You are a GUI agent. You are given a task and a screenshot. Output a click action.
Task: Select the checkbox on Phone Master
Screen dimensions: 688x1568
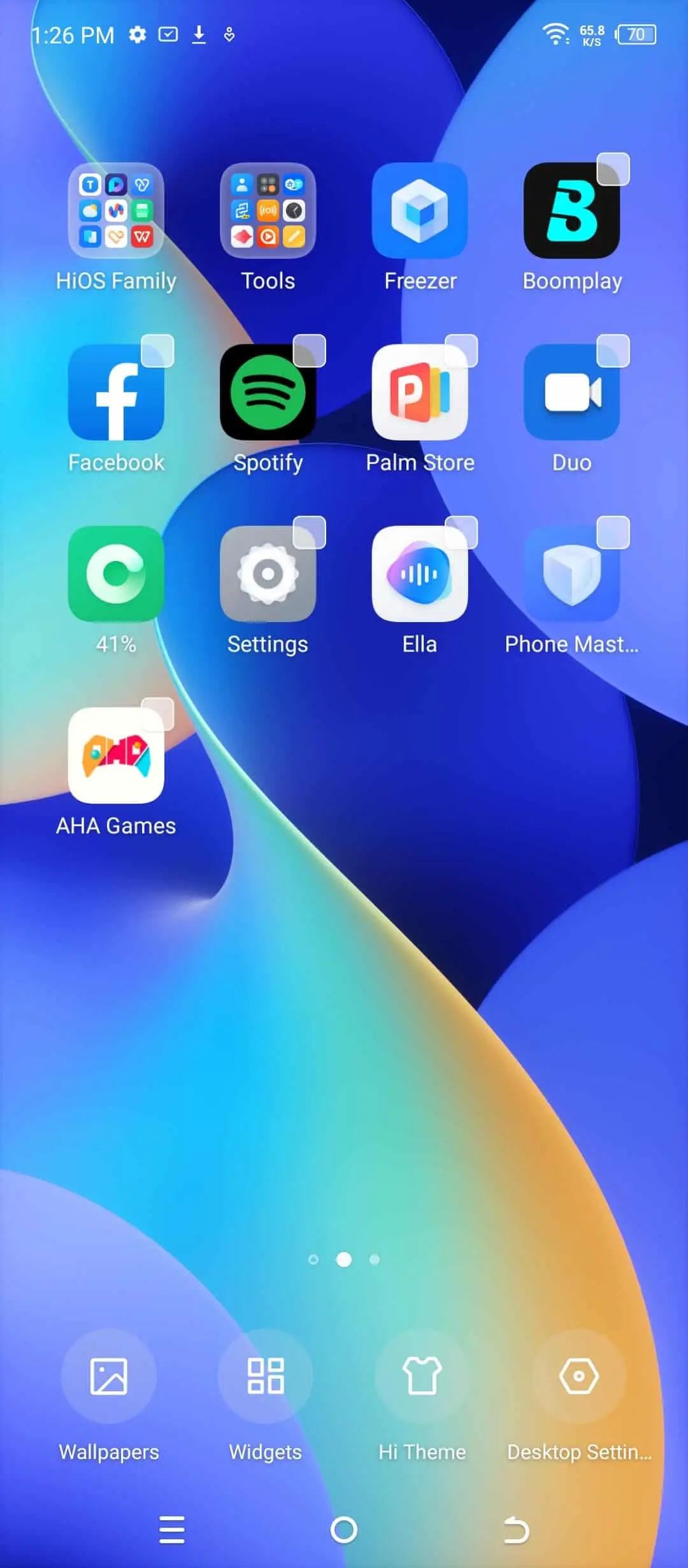(x=613, y=533)
